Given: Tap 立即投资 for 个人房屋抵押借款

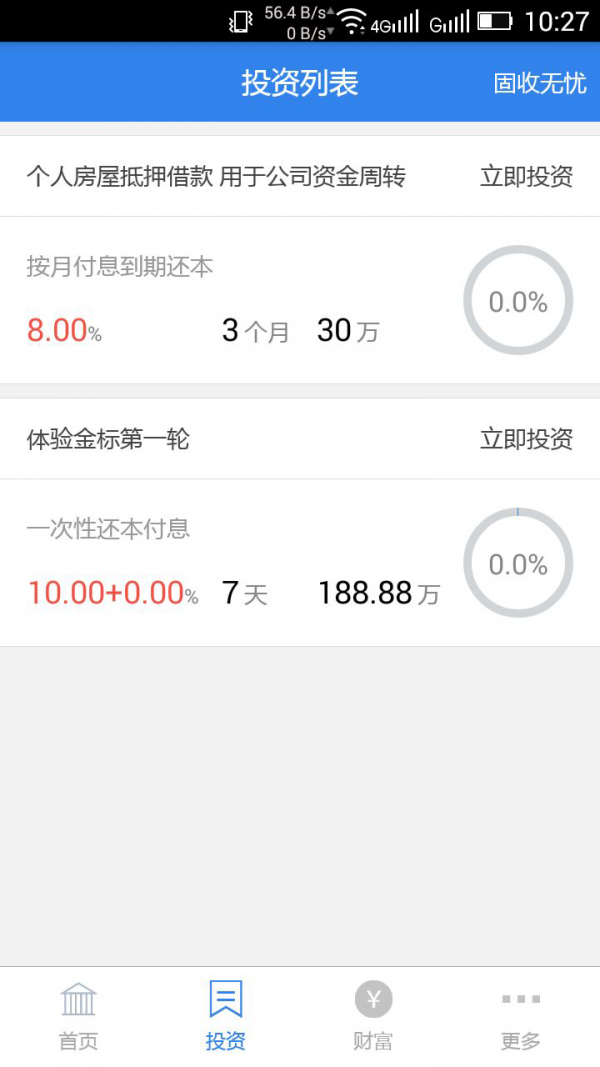Looking at the screenshot, I should [526, 177].
